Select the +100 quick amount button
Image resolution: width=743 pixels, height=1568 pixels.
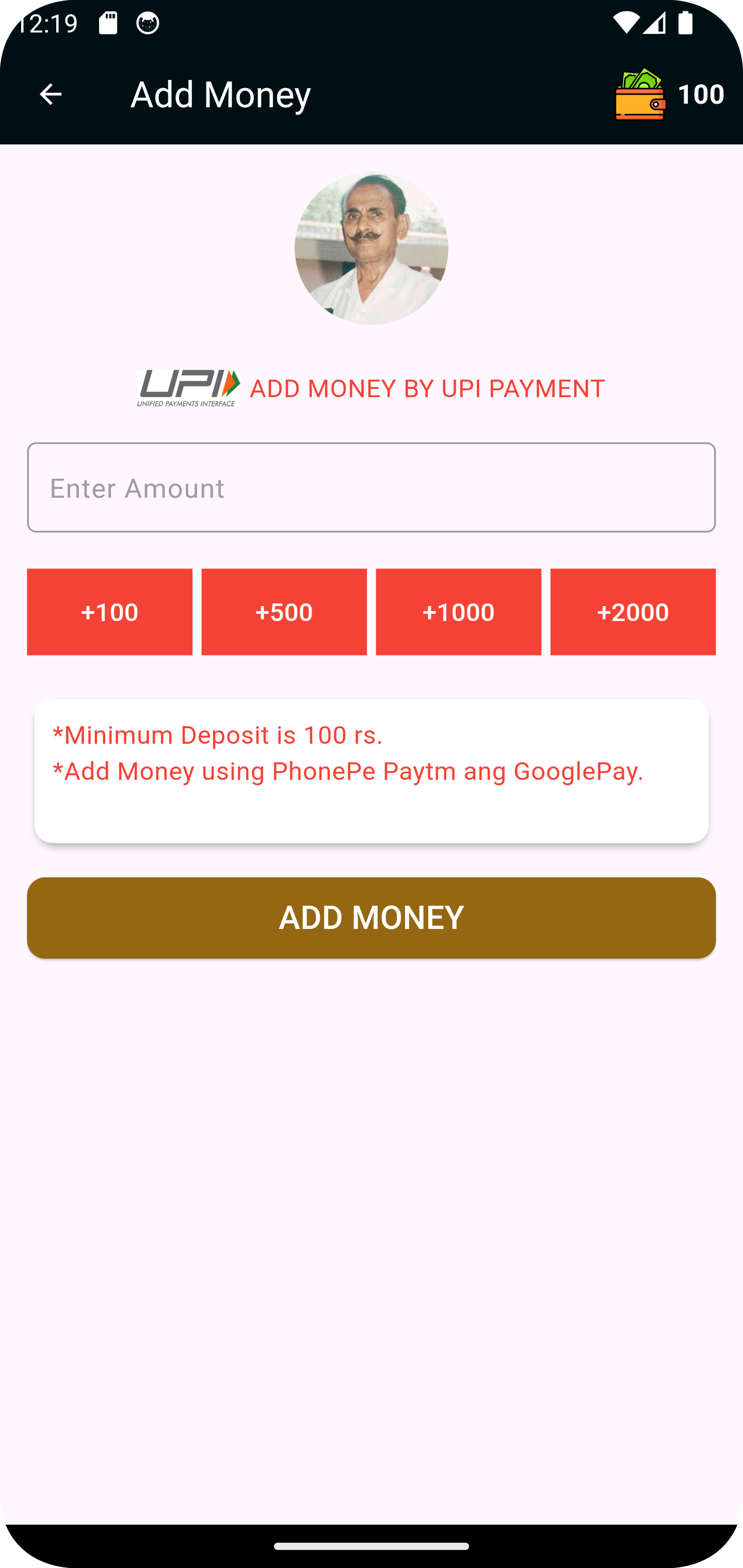109,612
